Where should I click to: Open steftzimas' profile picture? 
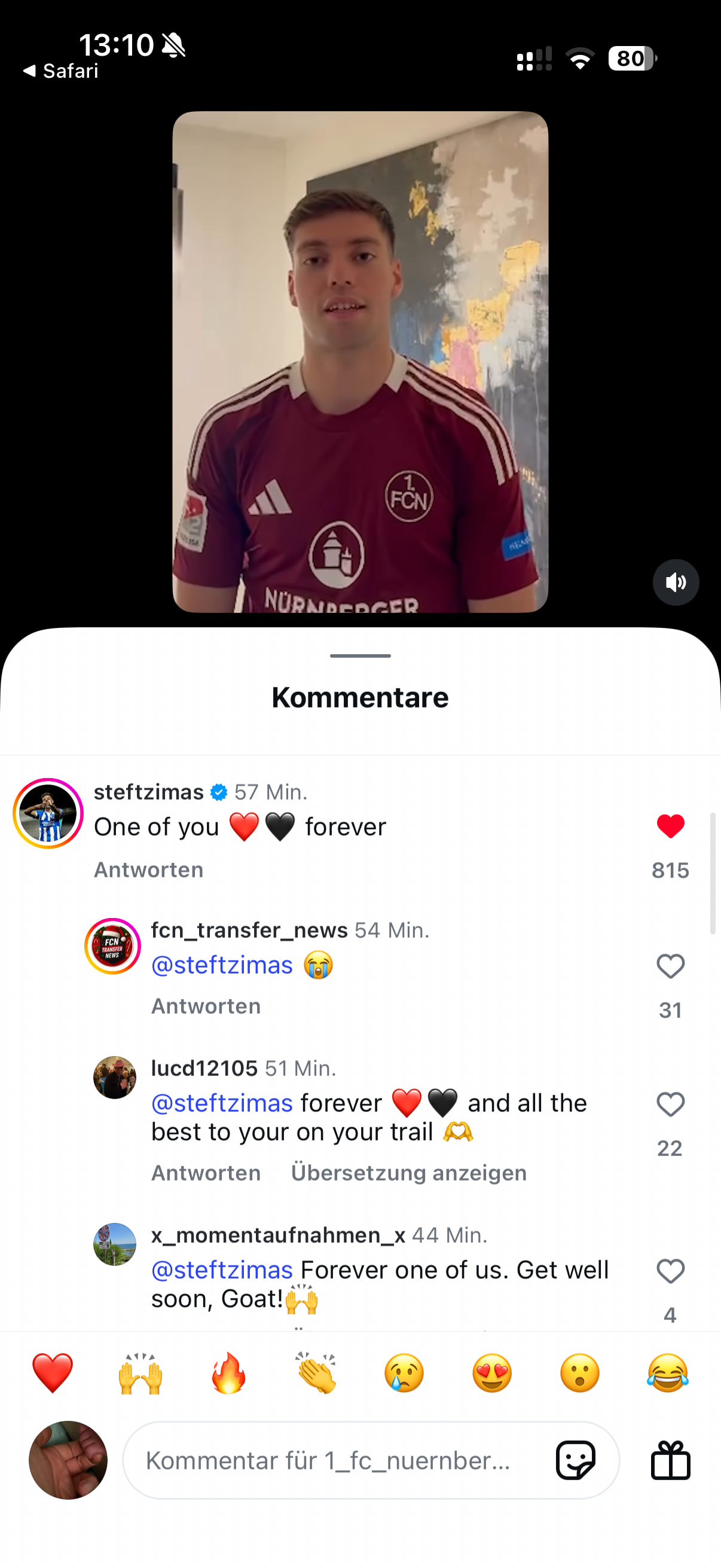click(x=48, y=813)
